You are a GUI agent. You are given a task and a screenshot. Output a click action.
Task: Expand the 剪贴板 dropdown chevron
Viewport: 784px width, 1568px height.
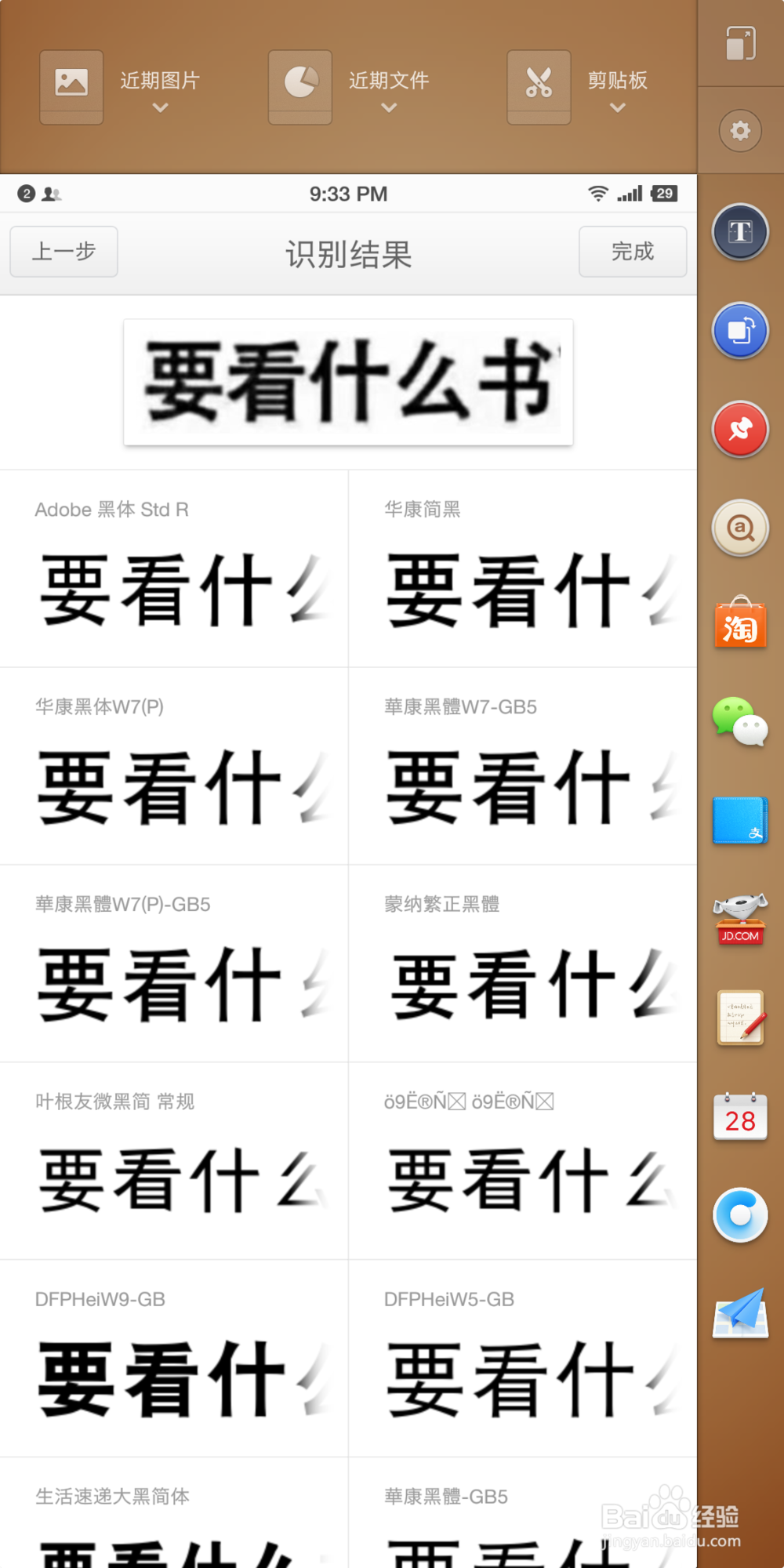[x=616, y=107]
